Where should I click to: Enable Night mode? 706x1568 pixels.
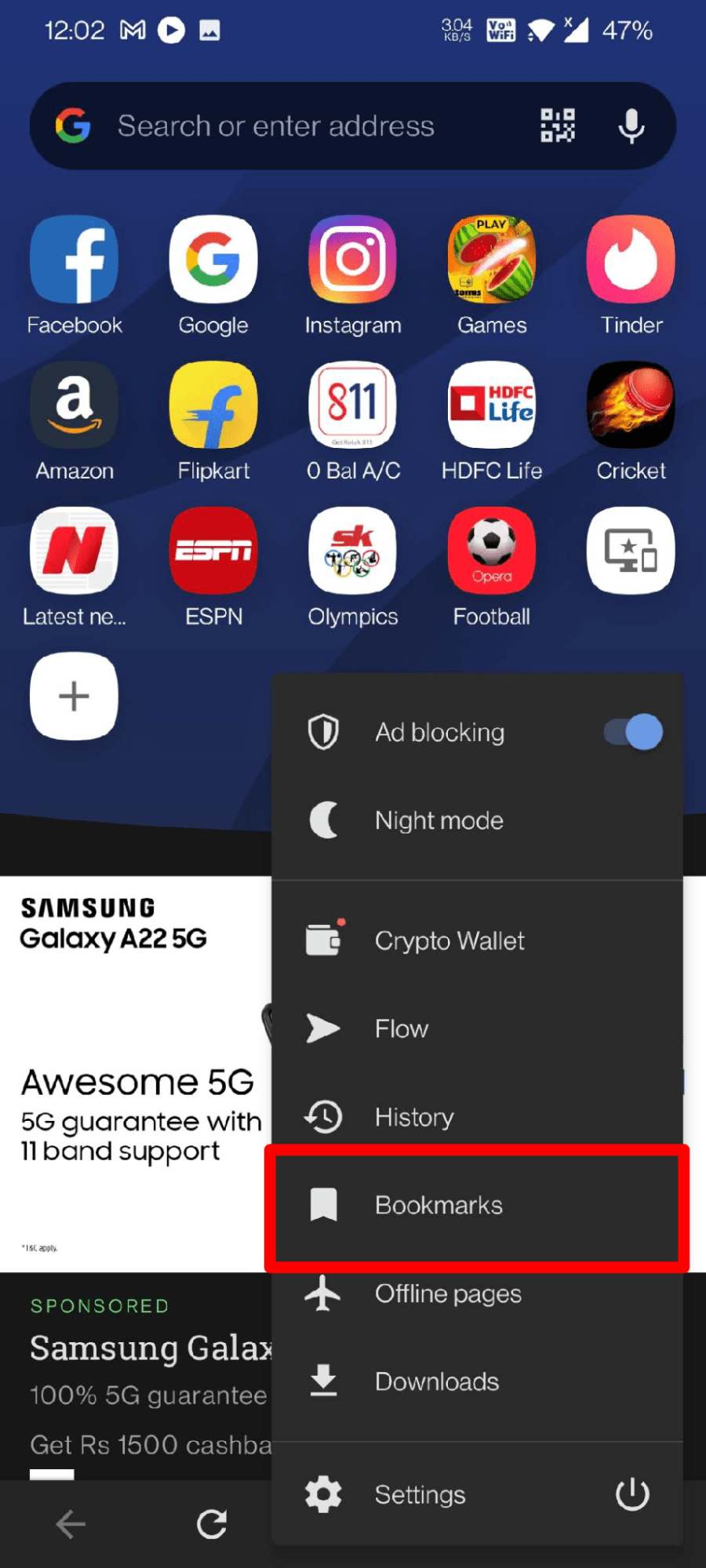point(477,820)
